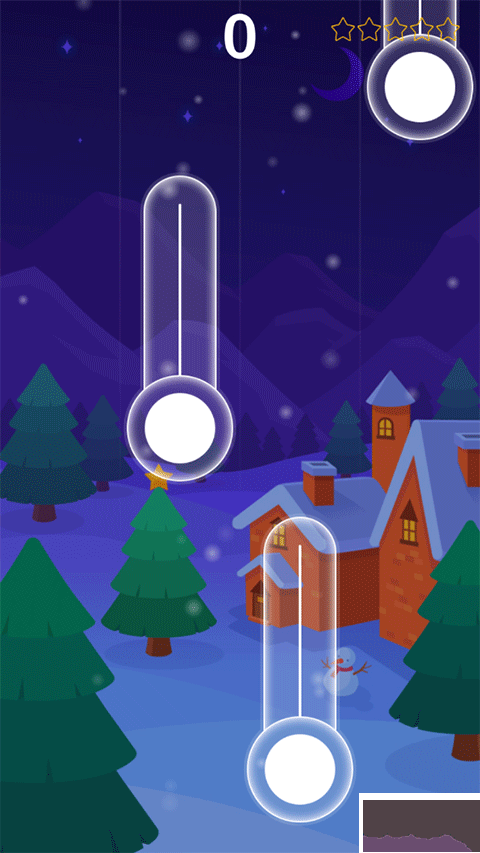Viewport: 480px width, 853px height.
Task: Tap the white note circle beside the crescent moon
Action: (420, 87)
